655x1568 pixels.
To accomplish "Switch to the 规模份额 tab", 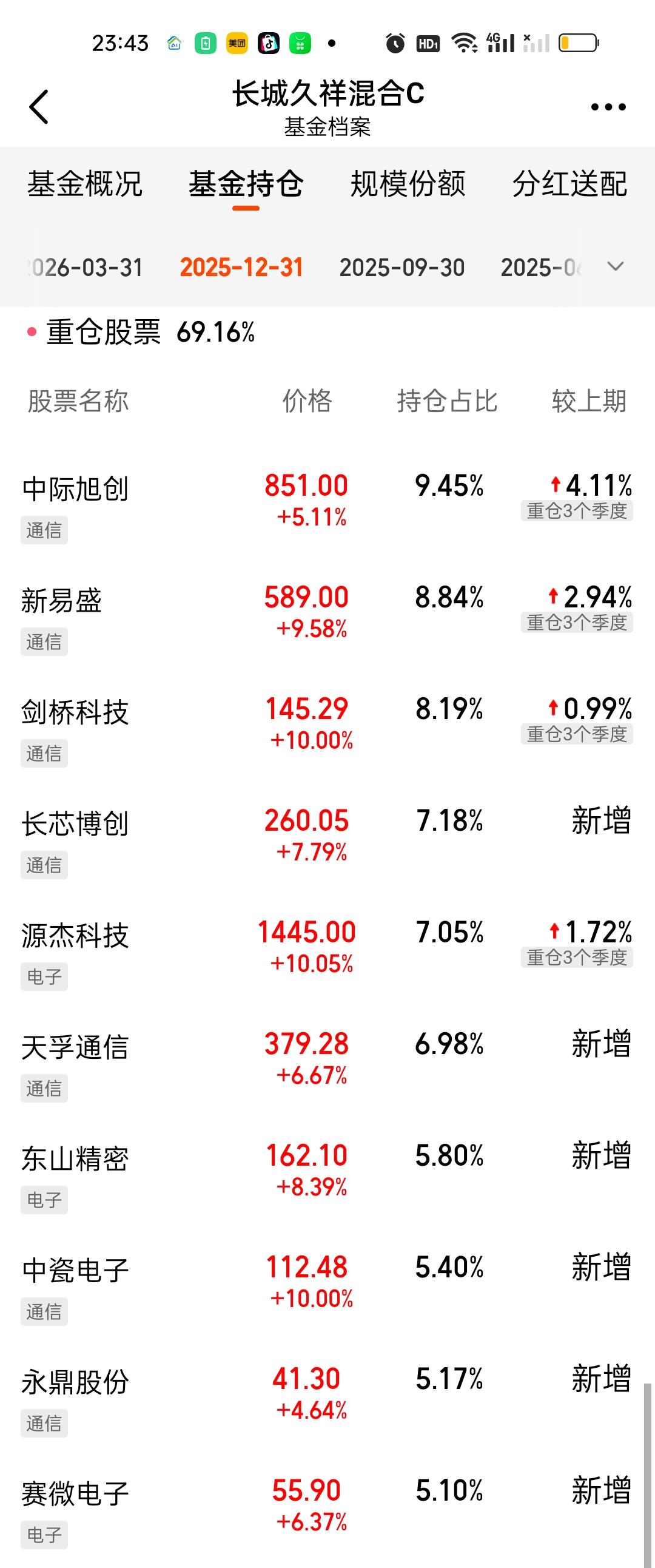I will (x=408, y=184).
